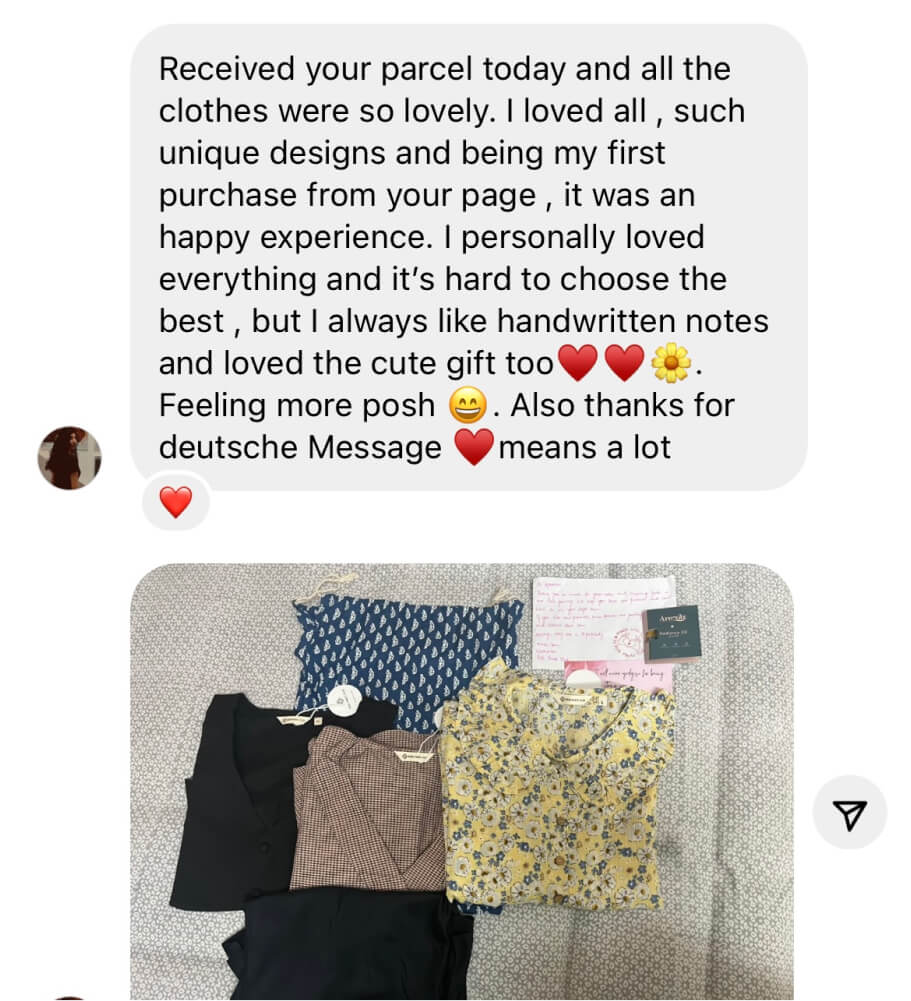Tap the heart reaction under the message
Screen dimensions: 911x1001
176,501
